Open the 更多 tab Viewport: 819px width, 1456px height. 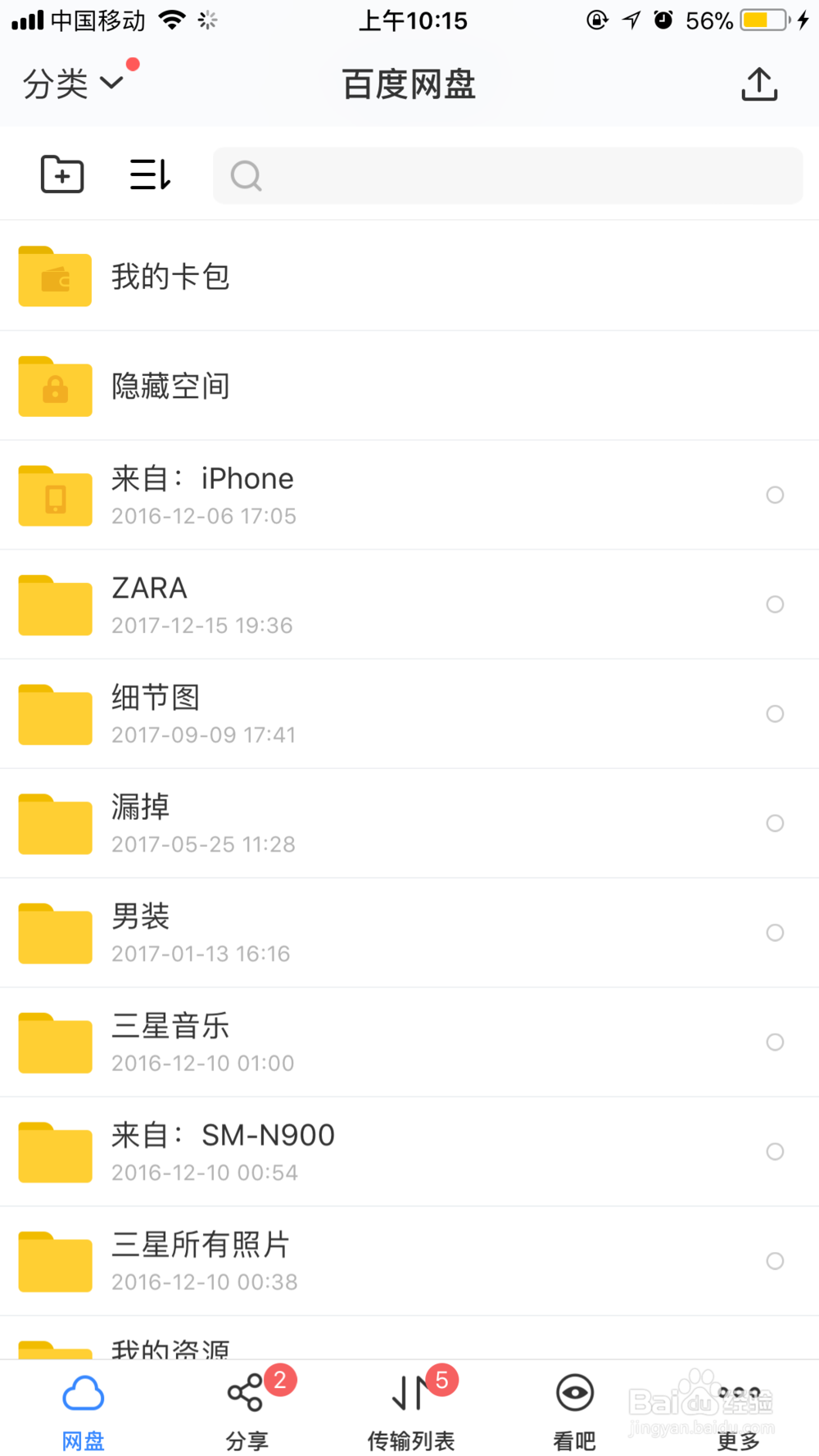coord(739,1410)
